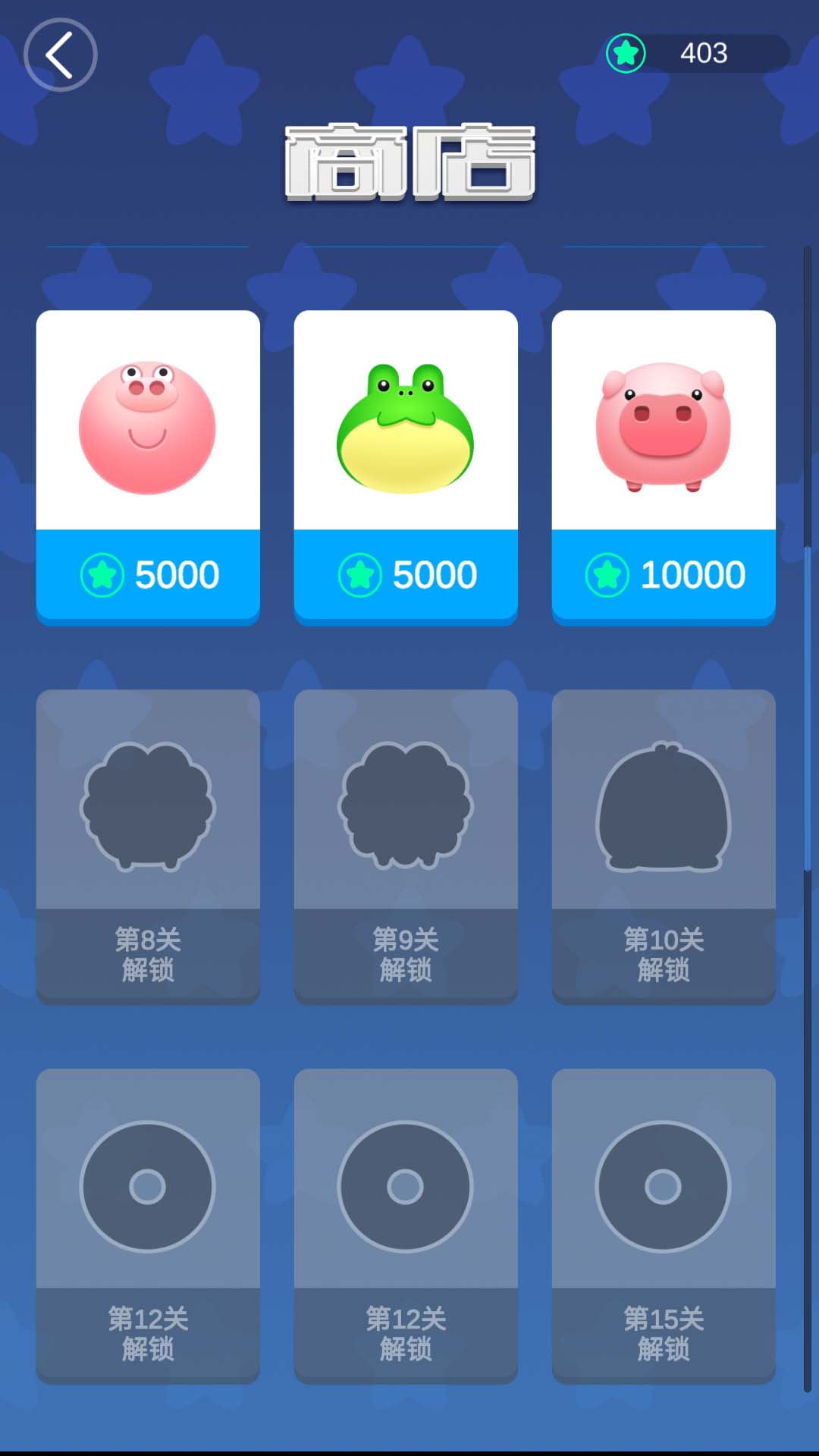Select the green frog character thumbnail
The image size is (819, 1456).
(x=406, y=428)
